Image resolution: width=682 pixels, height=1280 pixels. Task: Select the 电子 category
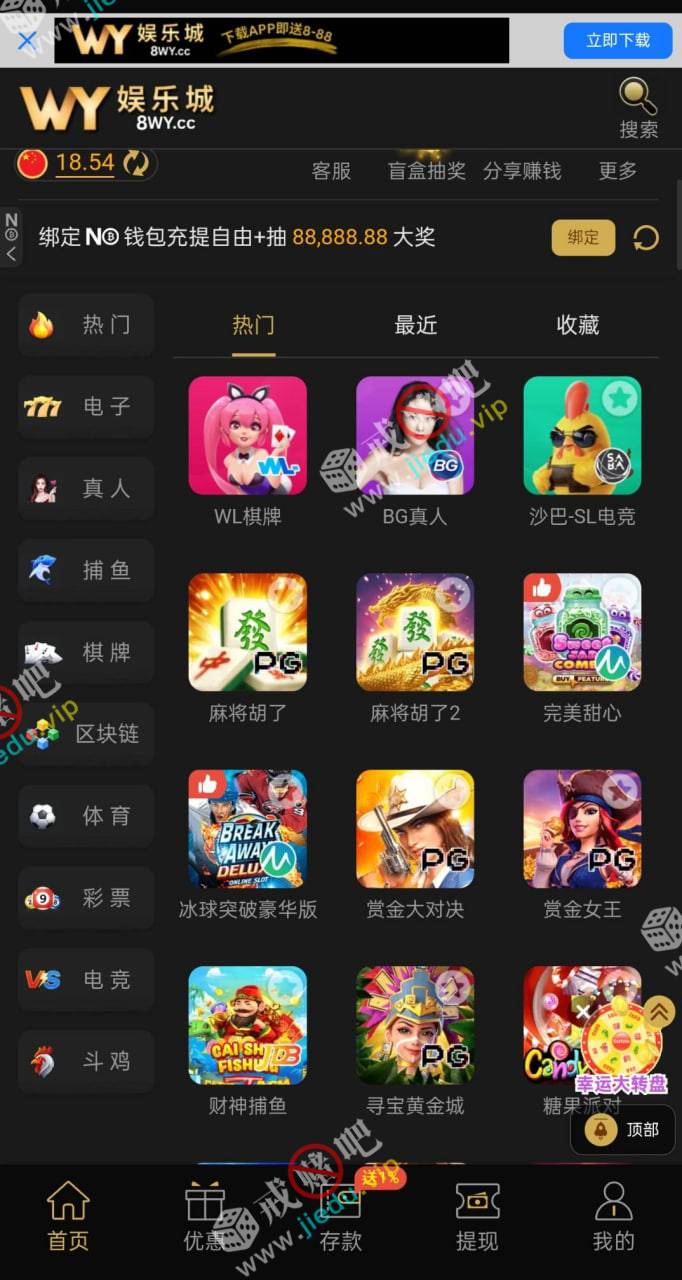point(87,407)
